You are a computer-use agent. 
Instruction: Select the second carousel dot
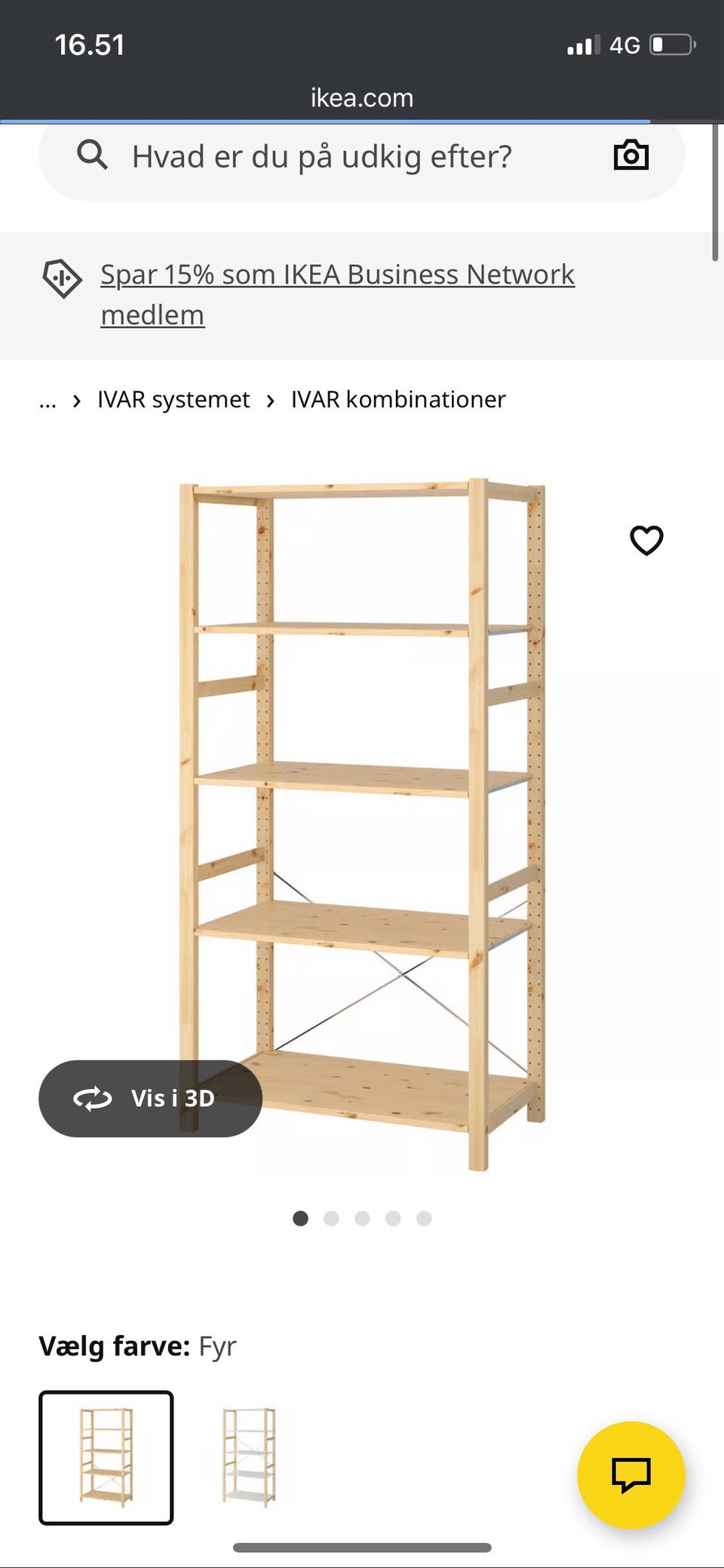(331, 1219)
